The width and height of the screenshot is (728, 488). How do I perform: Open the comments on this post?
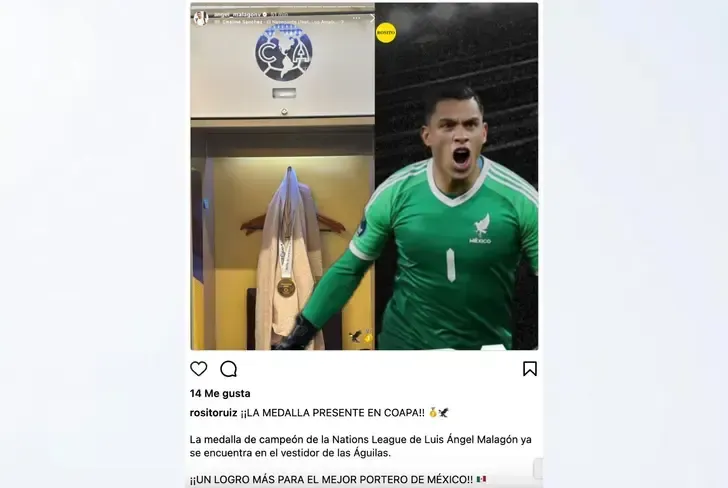[x=229, y=369]
